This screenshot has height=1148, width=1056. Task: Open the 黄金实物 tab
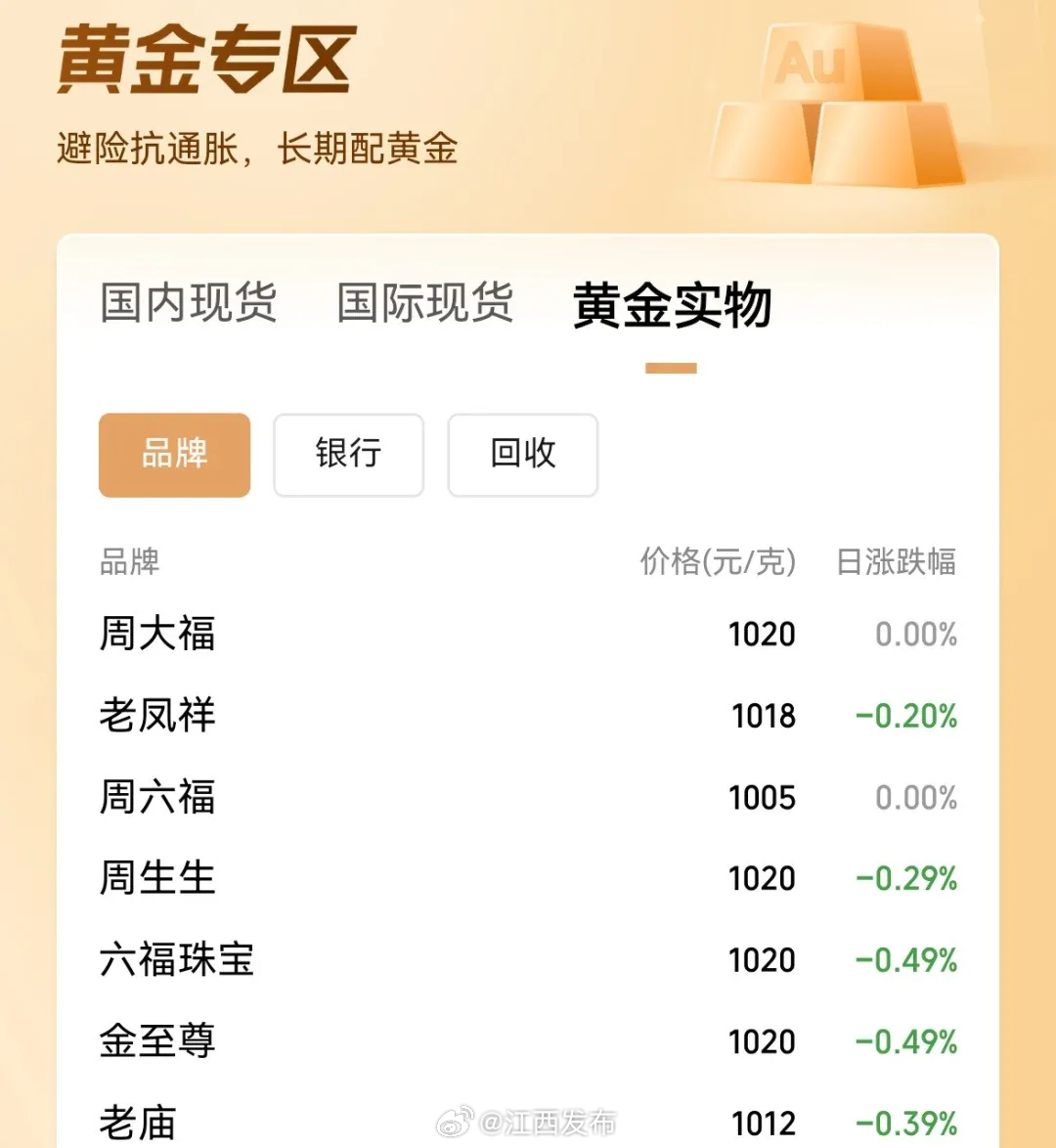671,306
